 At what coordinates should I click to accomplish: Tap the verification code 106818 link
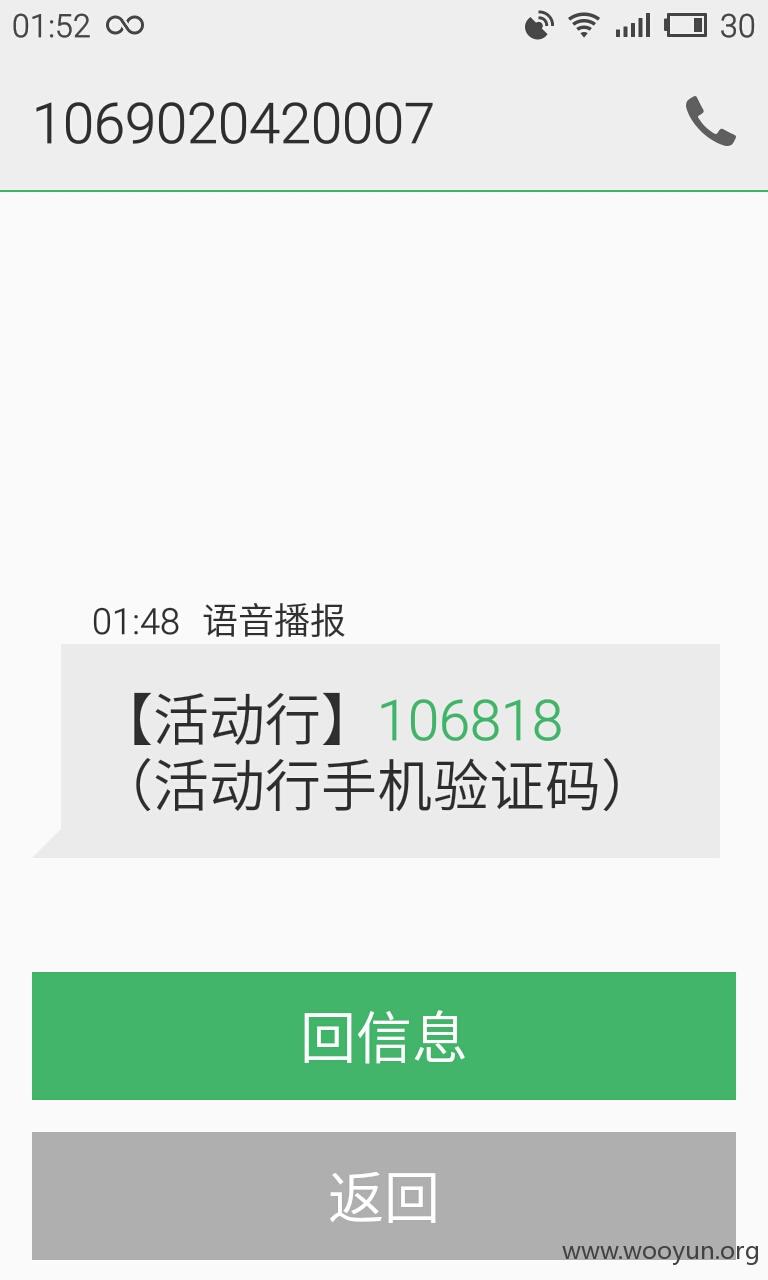[470, 721]
